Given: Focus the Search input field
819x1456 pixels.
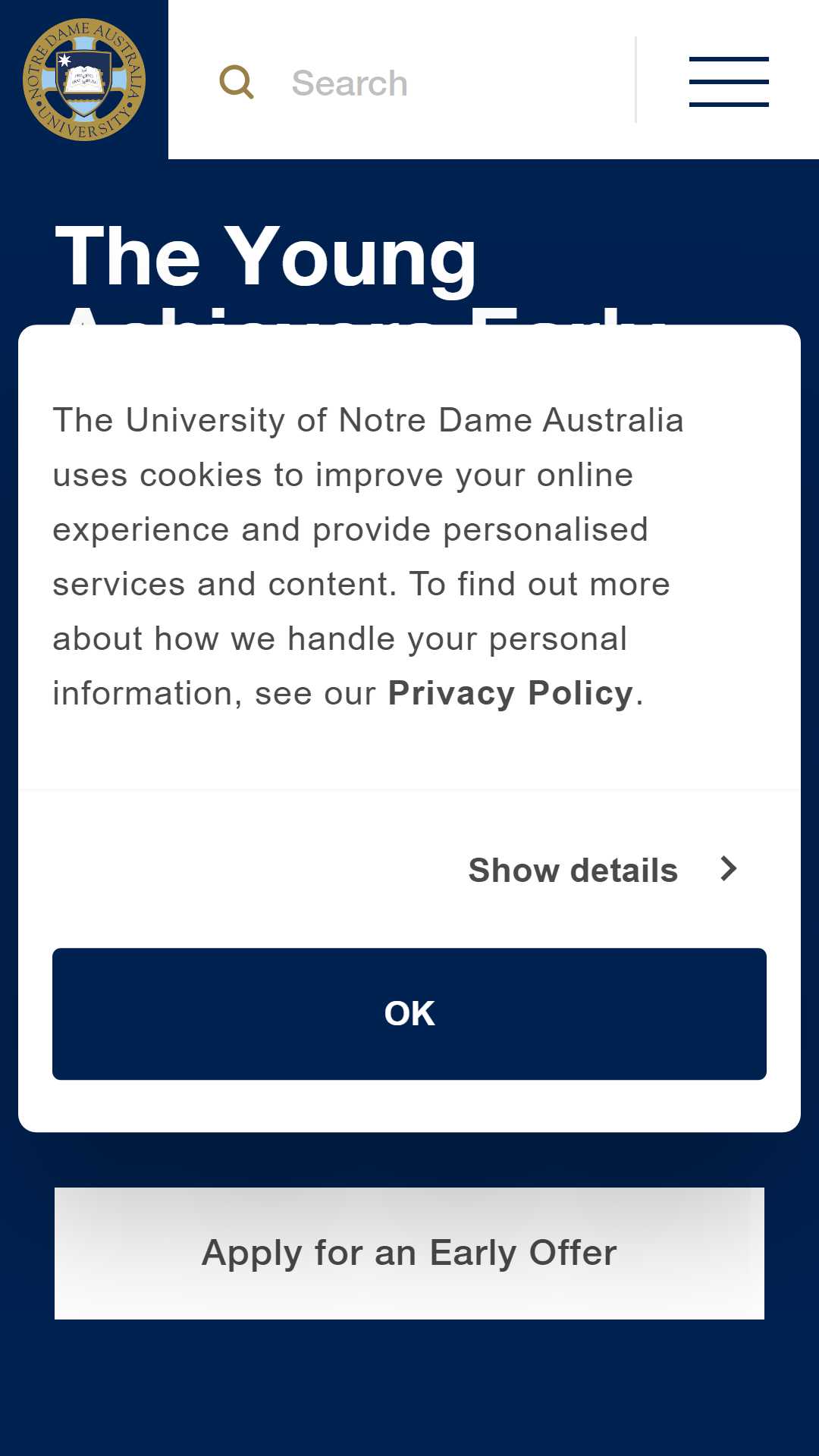Looking at the screenshot, I should click(455, 82).
